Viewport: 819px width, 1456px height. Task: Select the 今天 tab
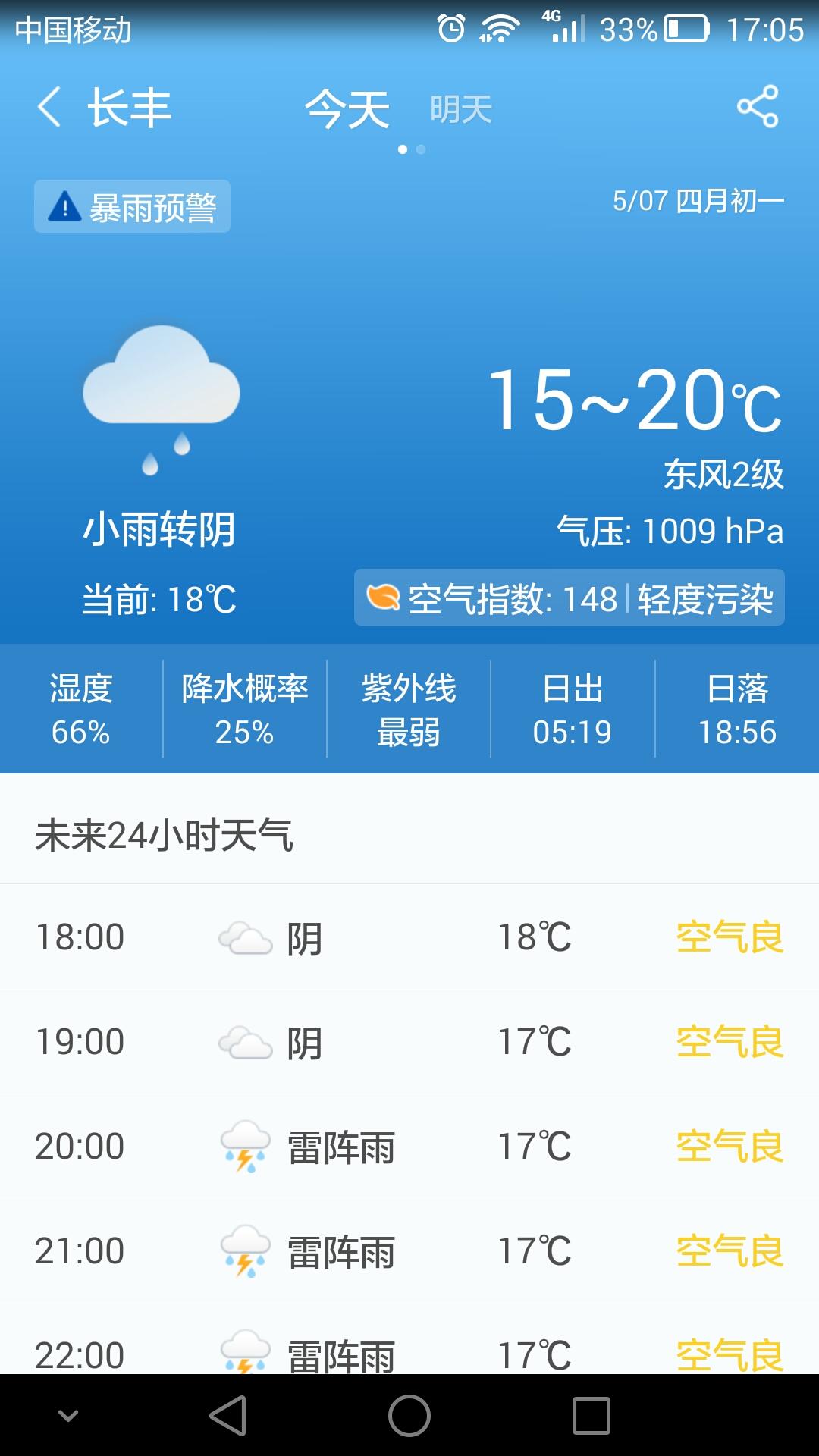[347, 109]
